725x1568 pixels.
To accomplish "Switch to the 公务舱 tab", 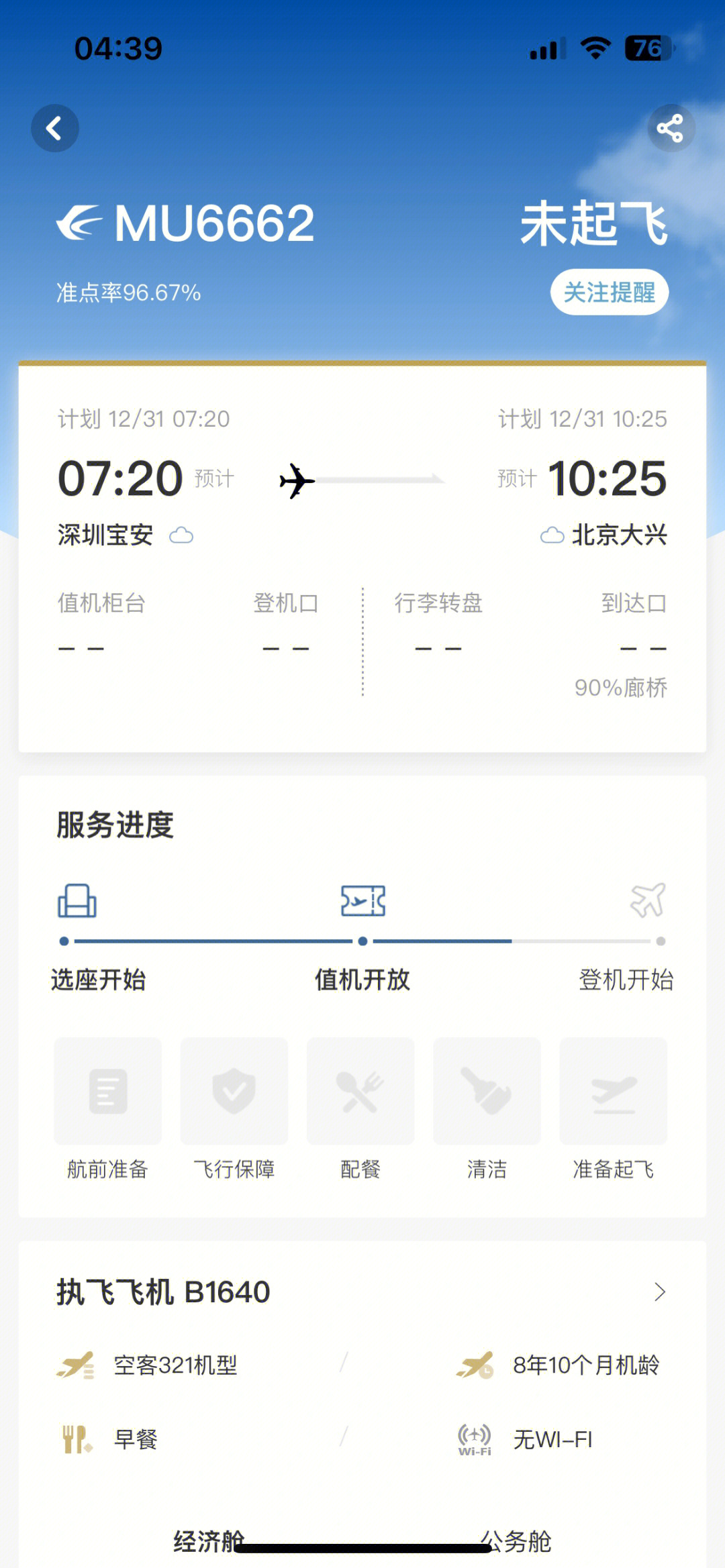I will coord(516,1540).
